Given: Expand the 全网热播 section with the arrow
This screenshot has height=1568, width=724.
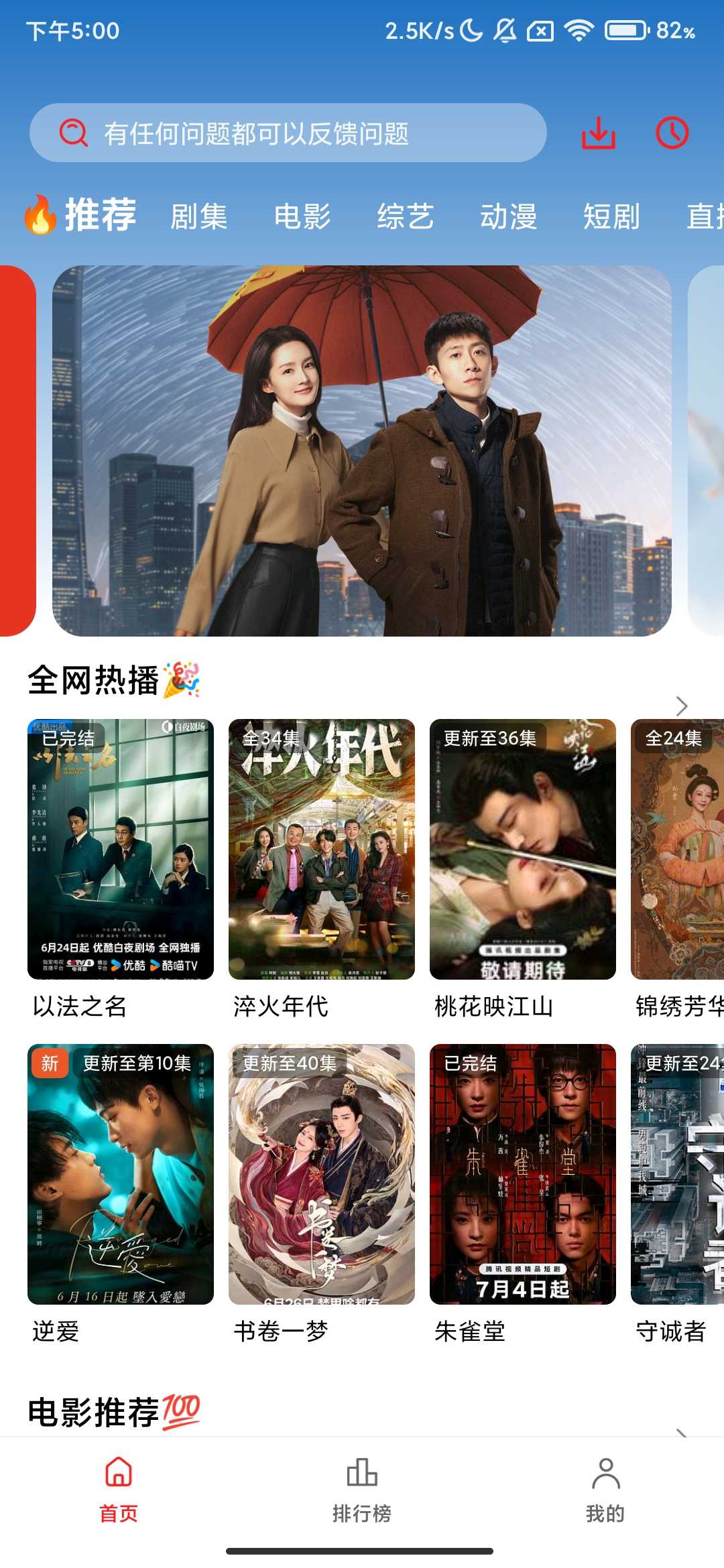Looking at the screenshot, I should click(x=682, y=706).
